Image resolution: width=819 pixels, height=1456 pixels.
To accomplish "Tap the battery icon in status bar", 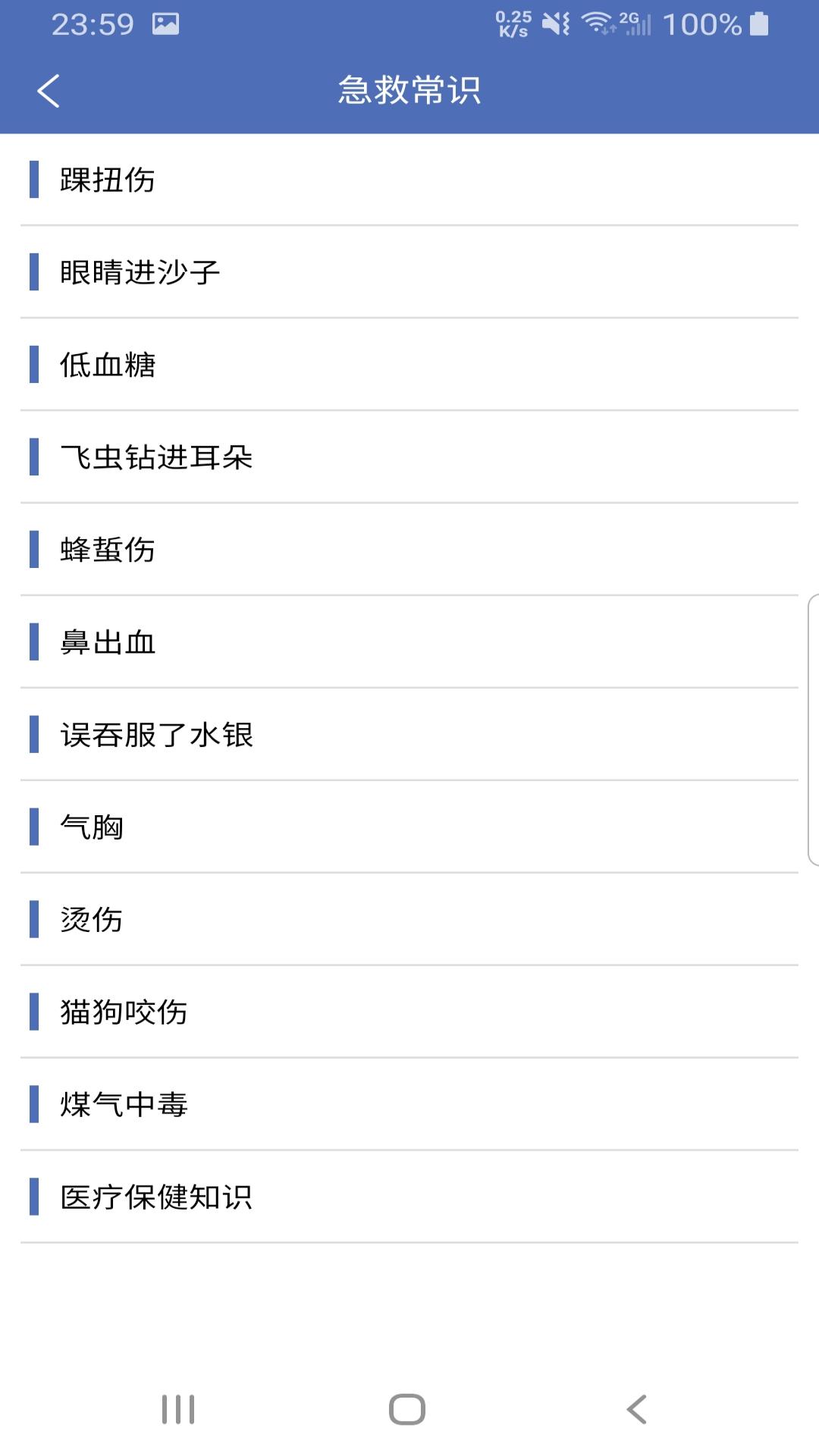I will (759, 25).
